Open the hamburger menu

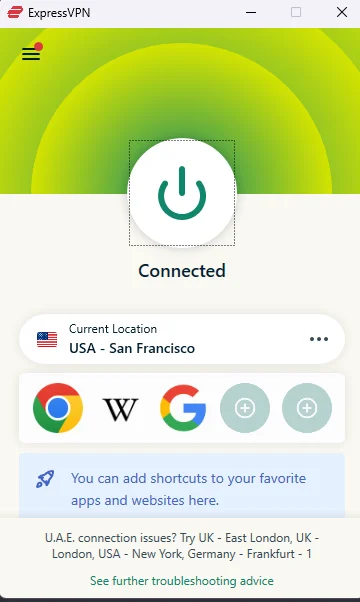[31, 53]
